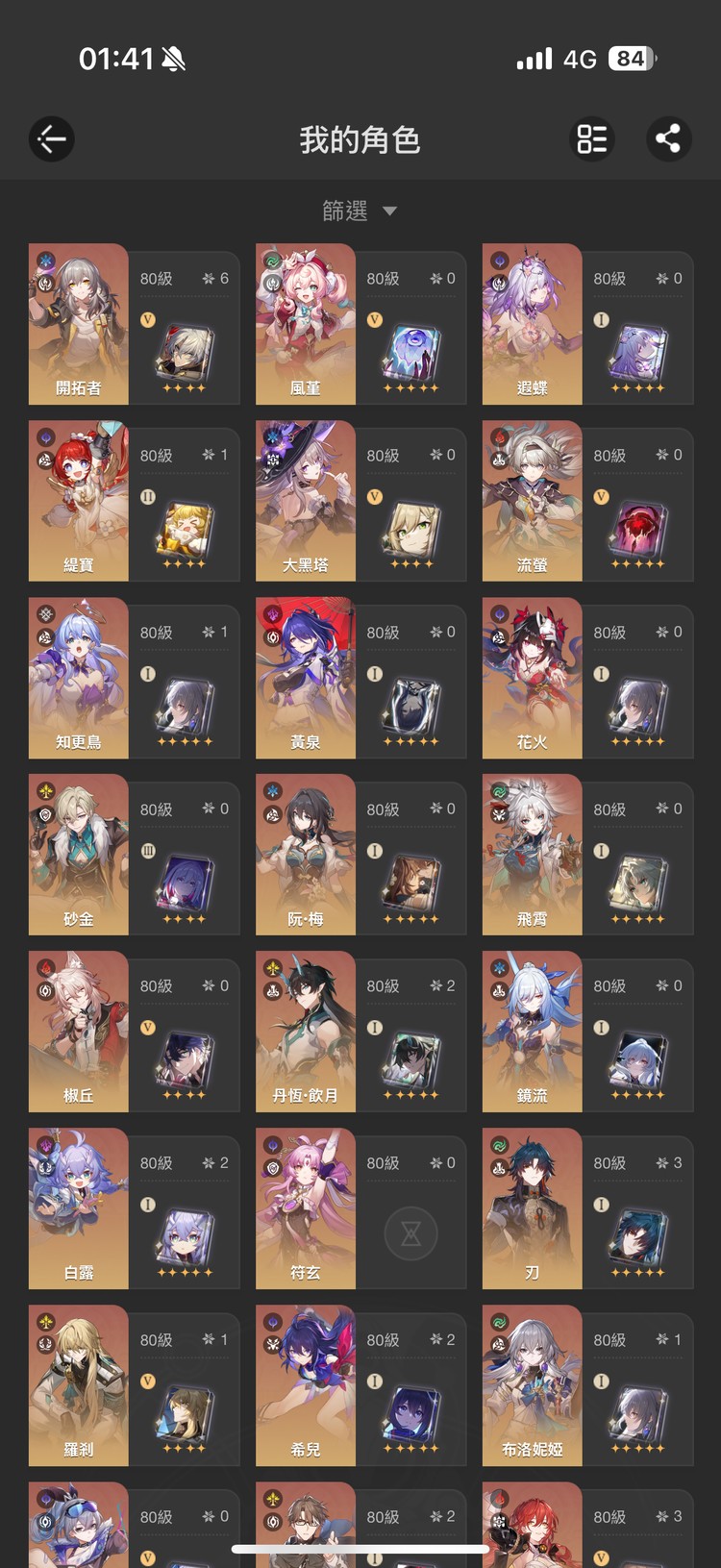Select the 飛霄 character card

[x=587, y=856]
